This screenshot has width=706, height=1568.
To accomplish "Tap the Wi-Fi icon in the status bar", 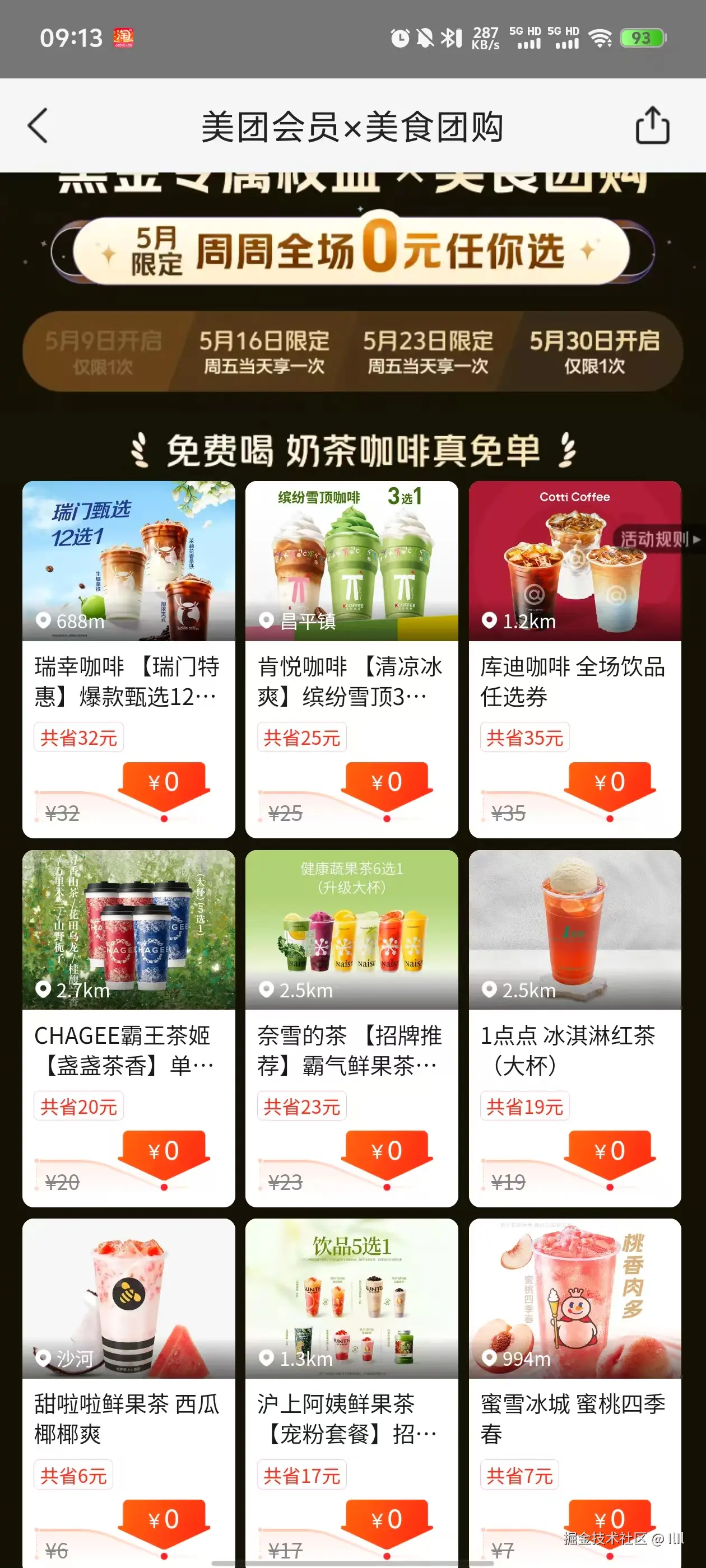I will click(x=600, y=38).
